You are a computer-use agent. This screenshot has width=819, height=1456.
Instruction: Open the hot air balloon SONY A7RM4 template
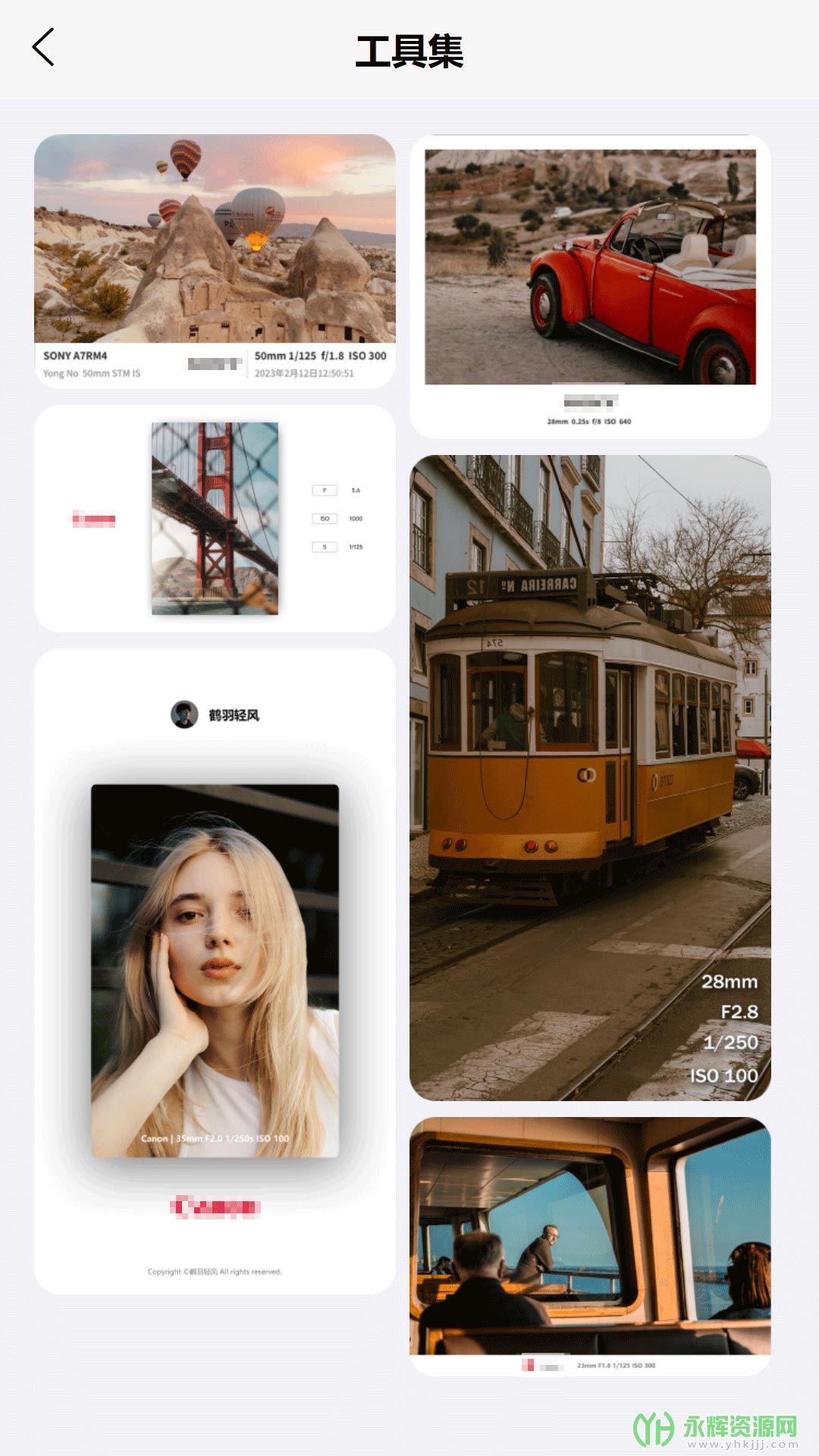pyautogui.click(x=215, y=262)
